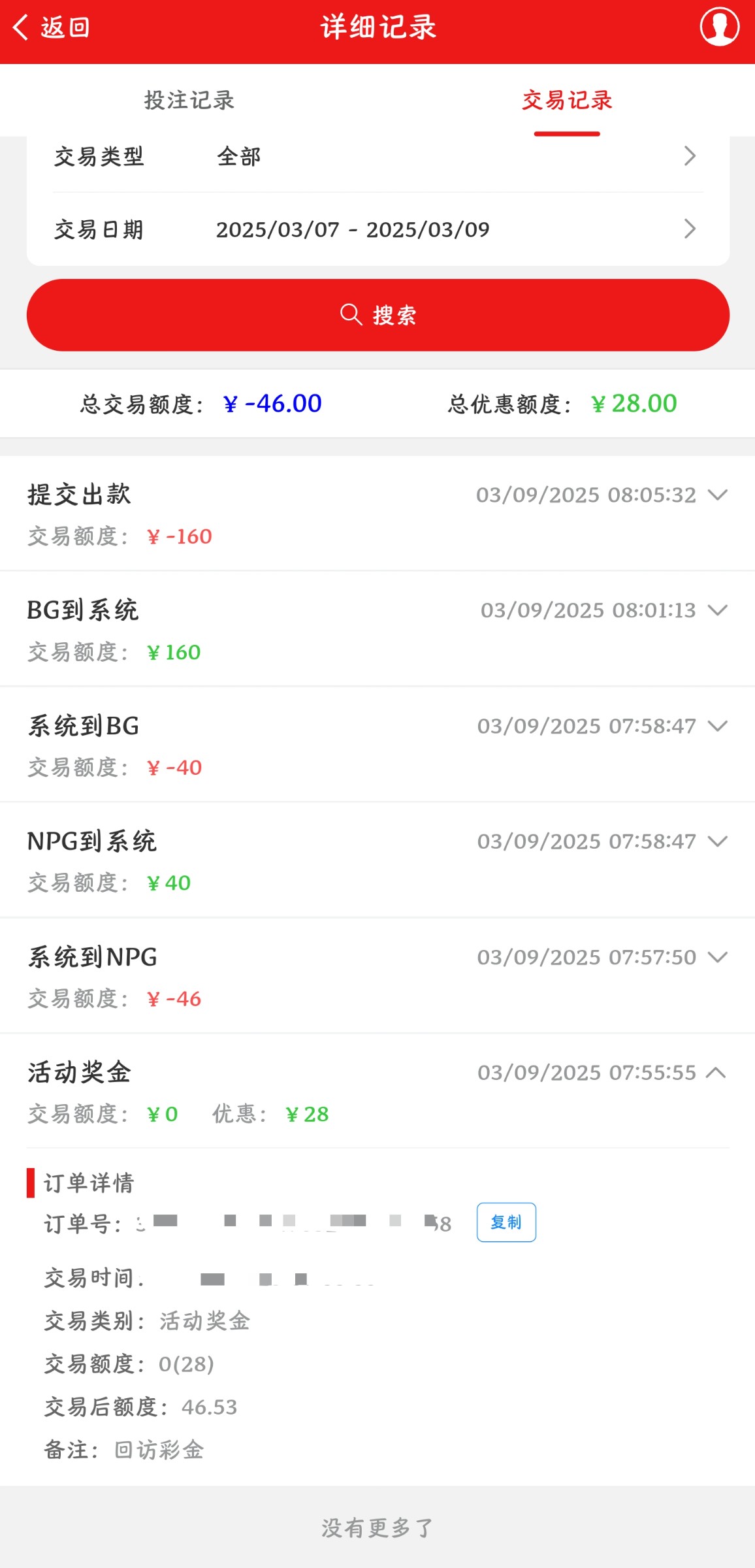Viewport: 755px width, 1568px height.
Task: Expand the 系统到BG transaction details
Action: tap(717, 726)
